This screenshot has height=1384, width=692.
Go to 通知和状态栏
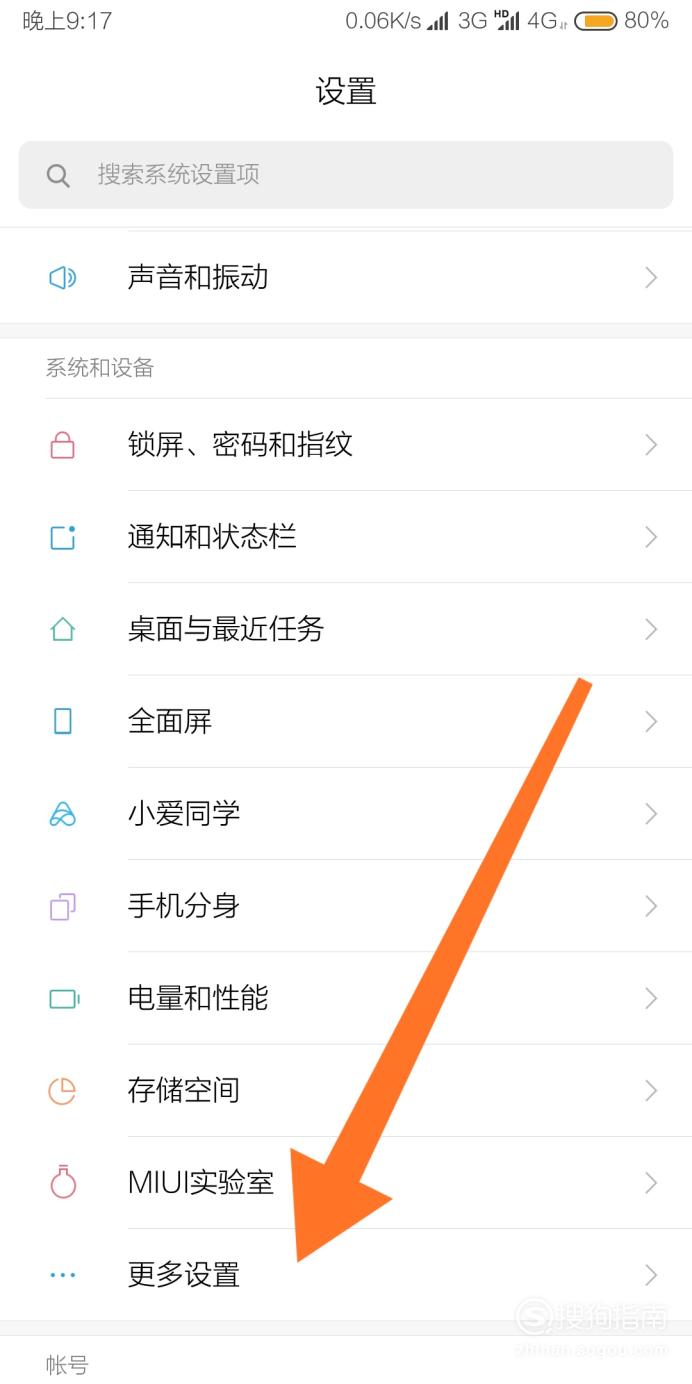pos(346,537)
